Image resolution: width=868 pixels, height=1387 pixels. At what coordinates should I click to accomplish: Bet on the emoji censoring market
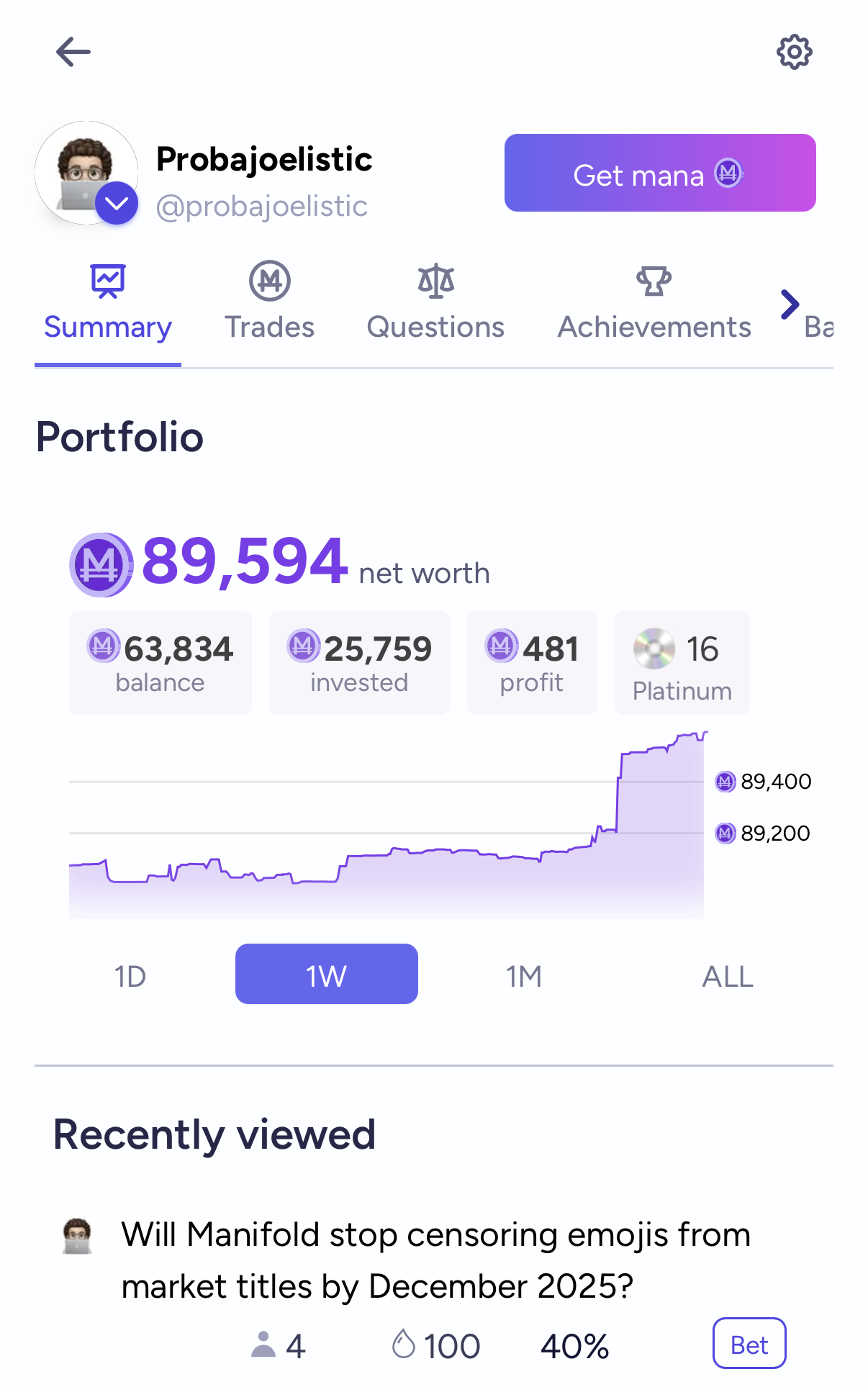[x=749, y=1343]
